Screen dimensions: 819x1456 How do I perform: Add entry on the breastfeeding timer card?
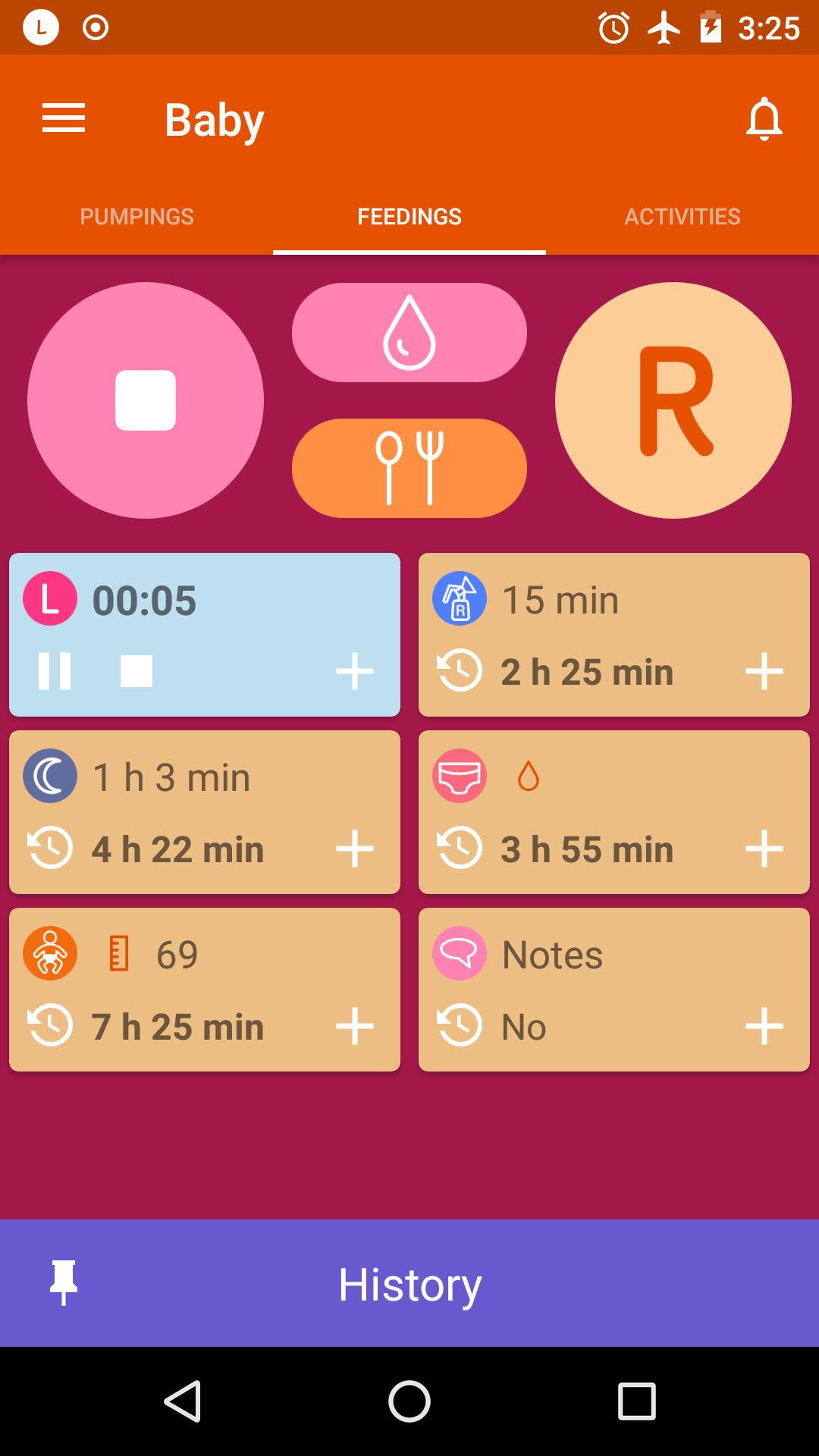[354, 672]
